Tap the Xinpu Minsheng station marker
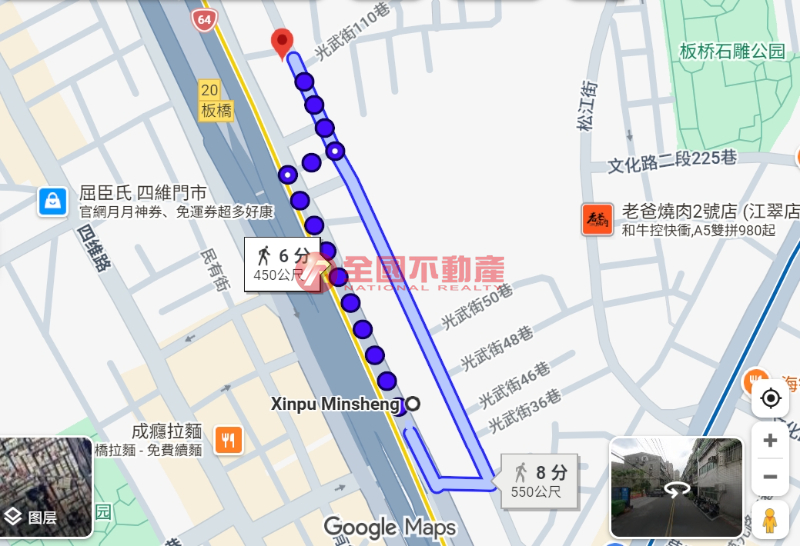The width and height of the screenshot is (800, 546). pyautogui.click(x=413, y=404)
